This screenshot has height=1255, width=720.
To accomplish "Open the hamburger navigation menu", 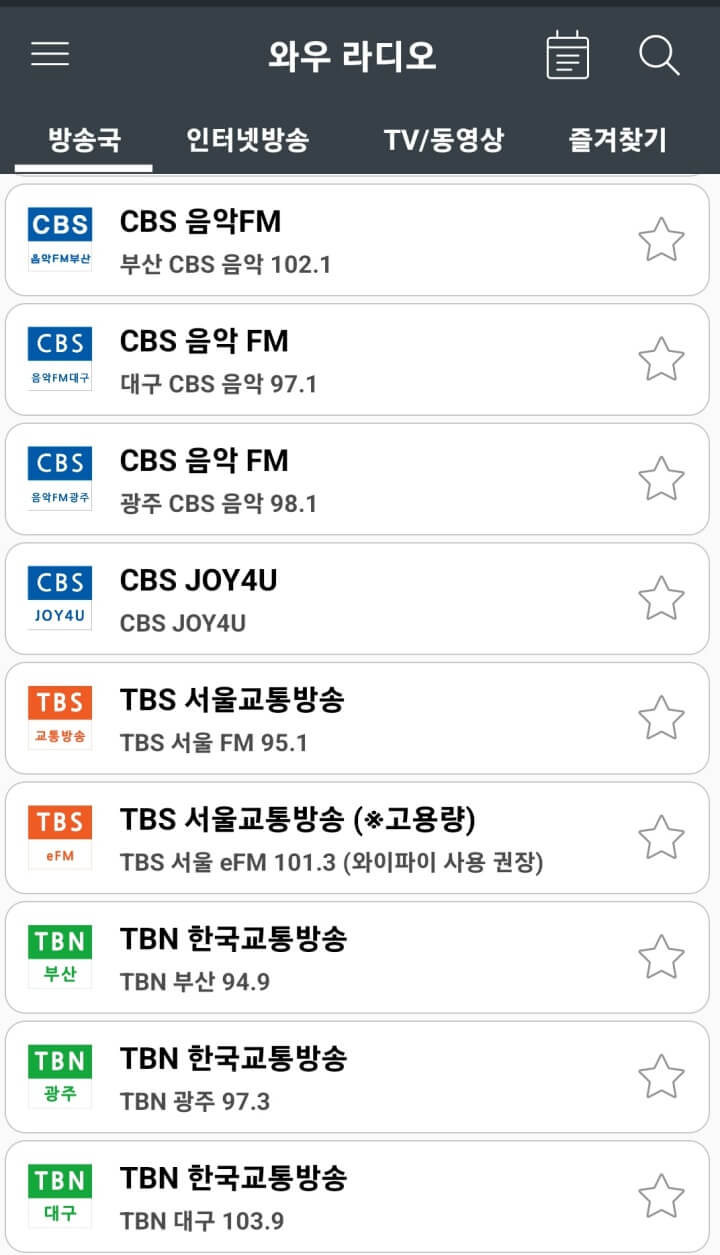I will click(x=50, y=55).
